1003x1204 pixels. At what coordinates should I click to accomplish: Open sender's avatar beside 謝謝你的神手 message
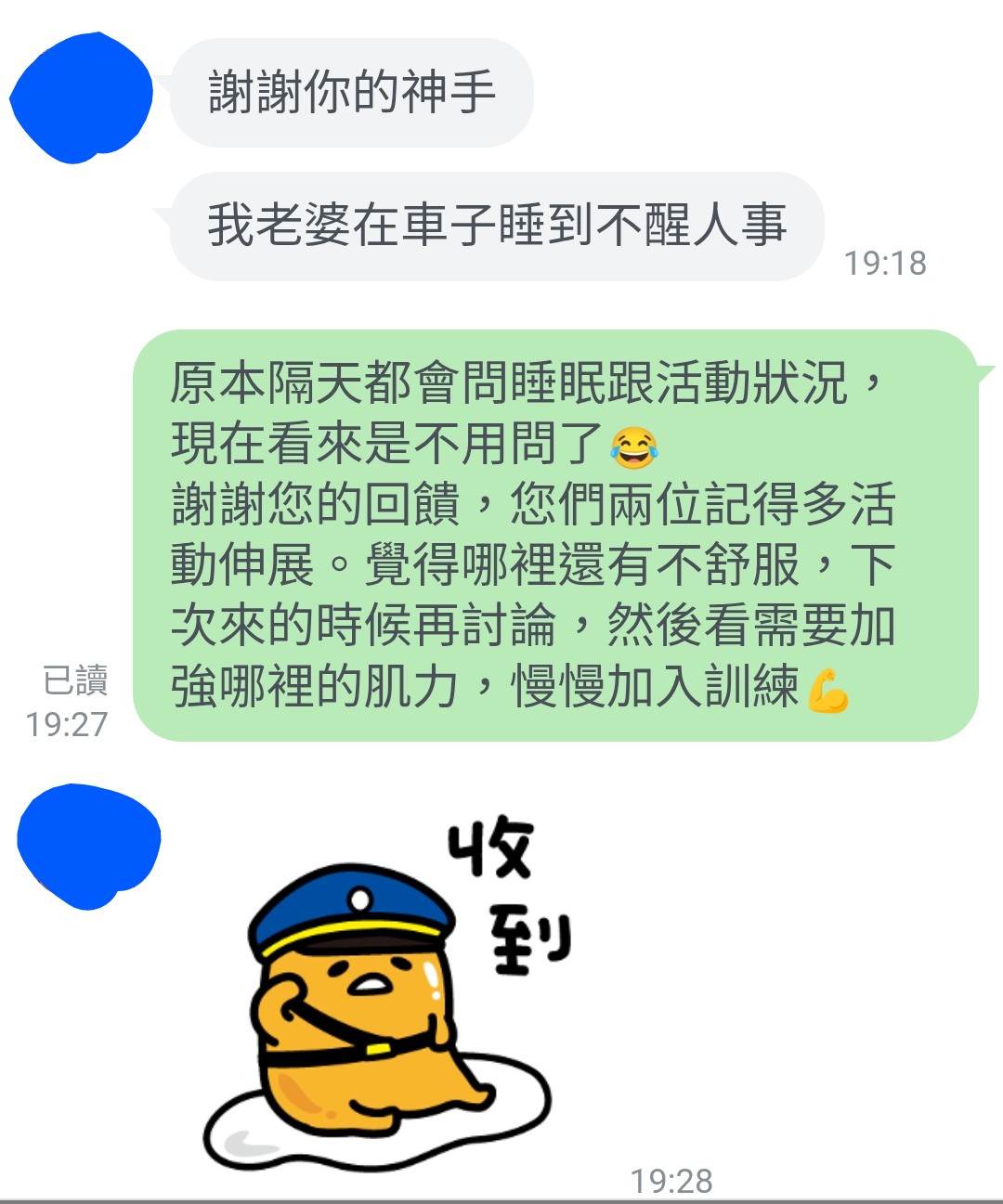click(81, 97)
